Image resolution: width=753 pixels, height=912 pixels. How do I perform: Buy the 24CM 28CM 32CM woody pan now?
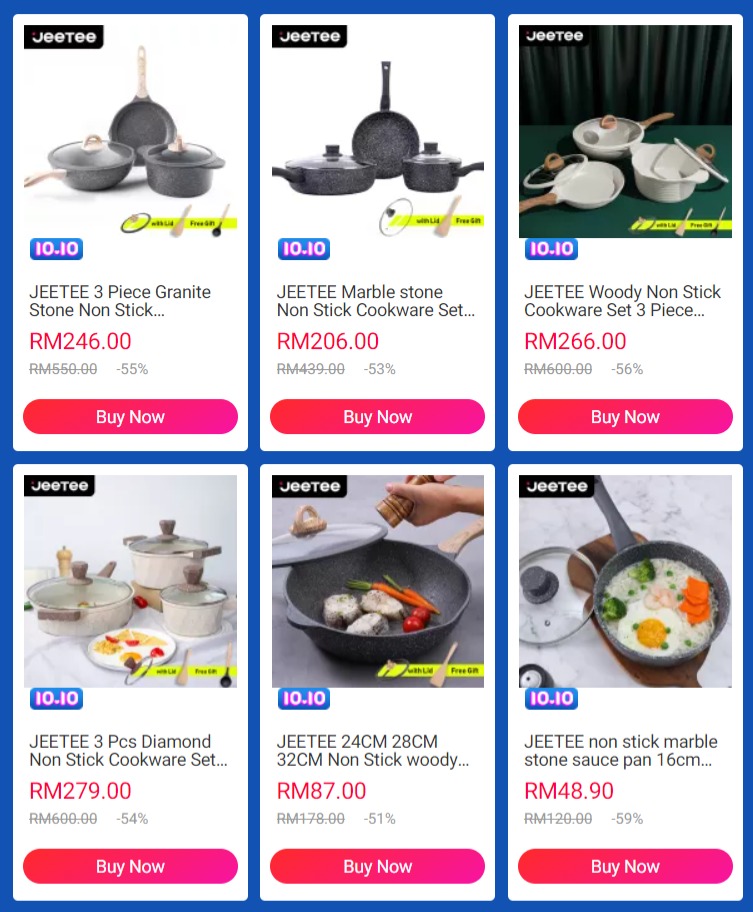[377, 867]
